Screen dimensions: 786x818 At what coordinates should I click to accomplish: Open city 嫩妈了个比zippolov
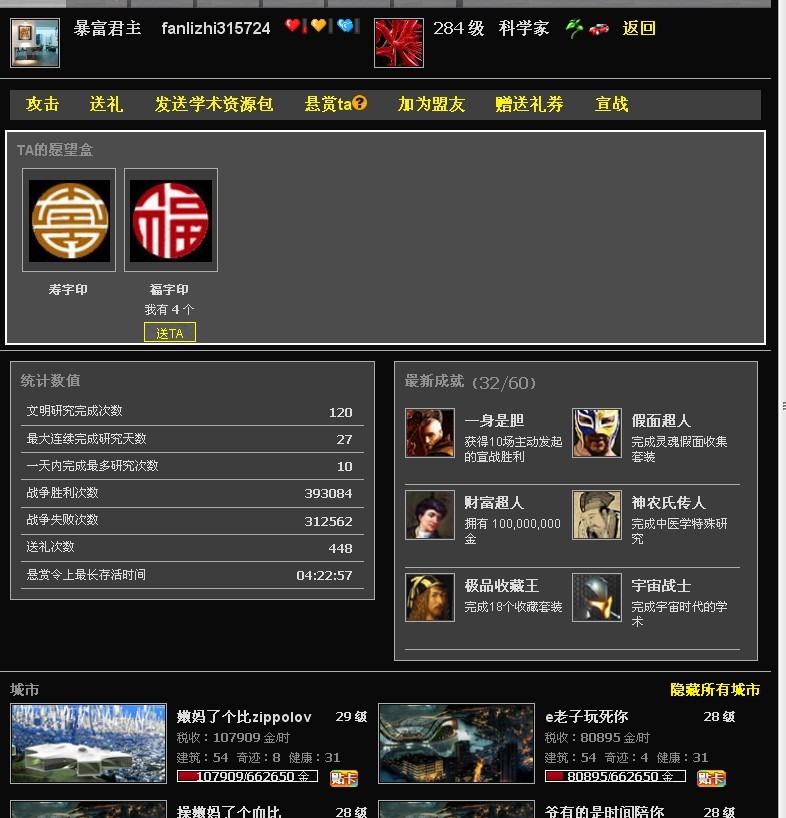(244, 717)
